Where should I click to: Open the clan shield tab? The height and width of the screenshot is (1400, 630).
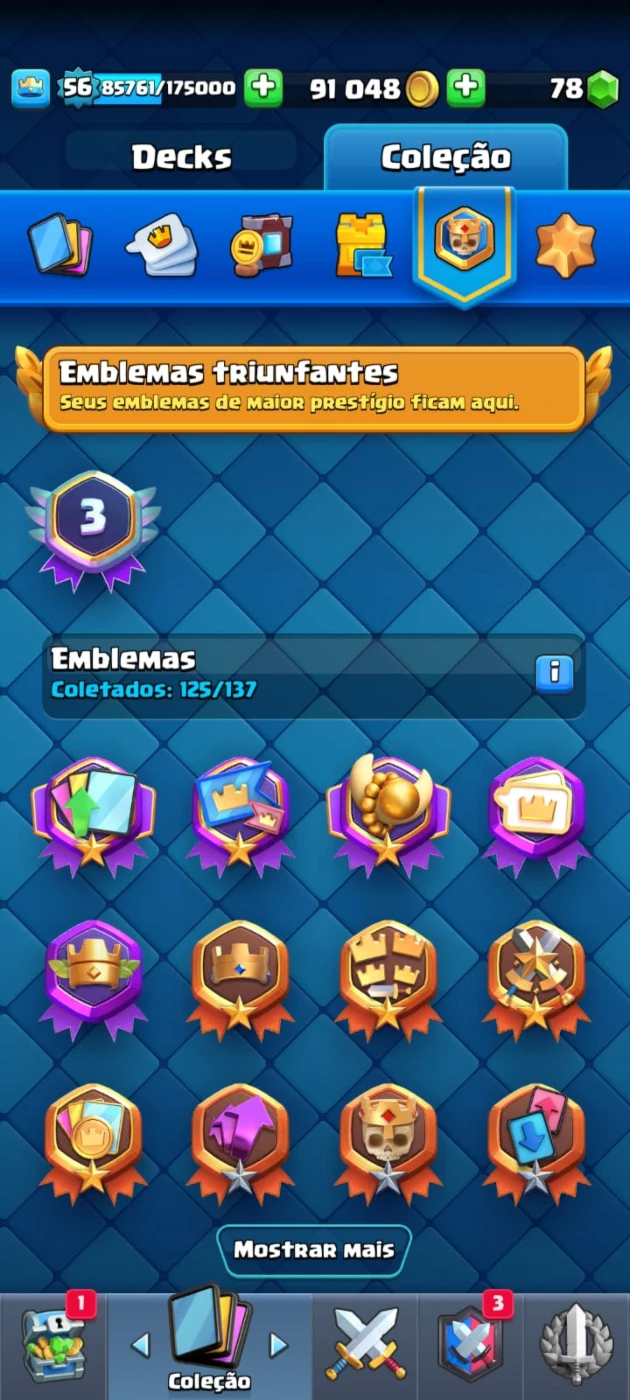[x=470, y=1347]
